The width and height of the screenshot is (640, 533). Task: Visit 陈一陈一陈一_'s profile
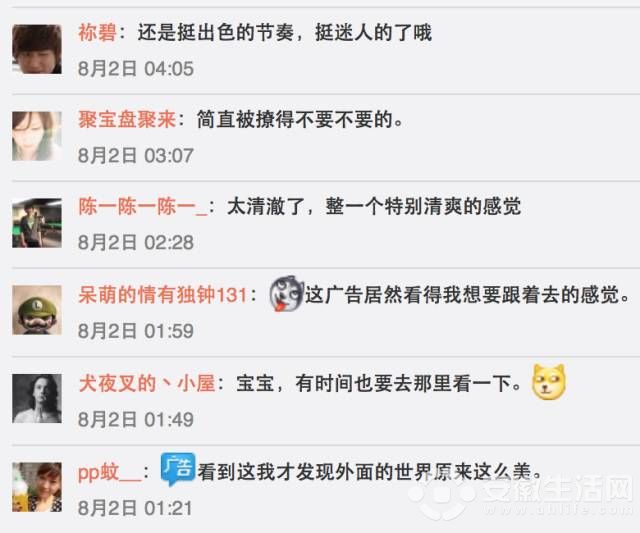pos(142,207)
